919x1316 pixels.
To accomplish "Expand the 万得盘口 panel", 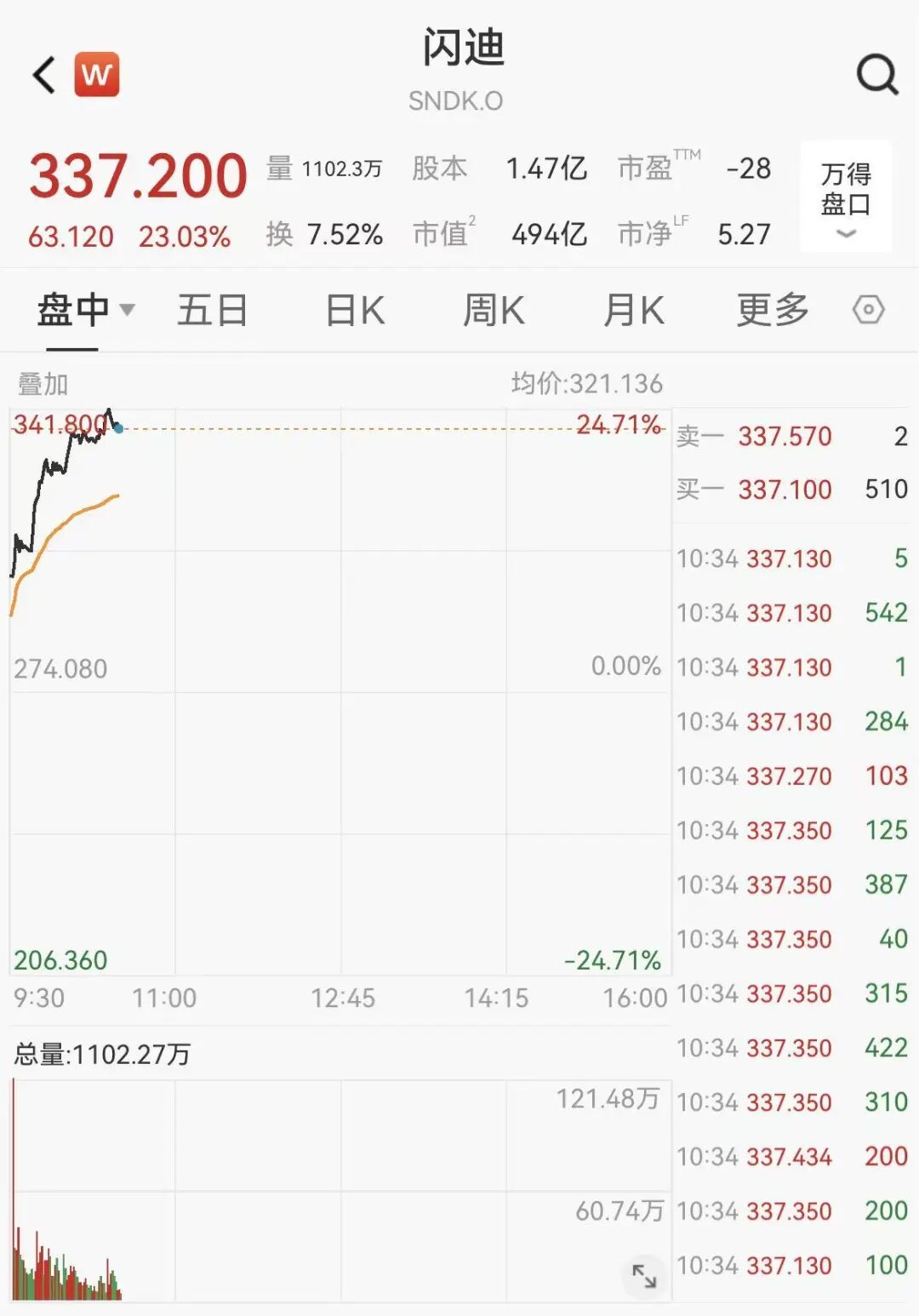I will pos(846,197).
